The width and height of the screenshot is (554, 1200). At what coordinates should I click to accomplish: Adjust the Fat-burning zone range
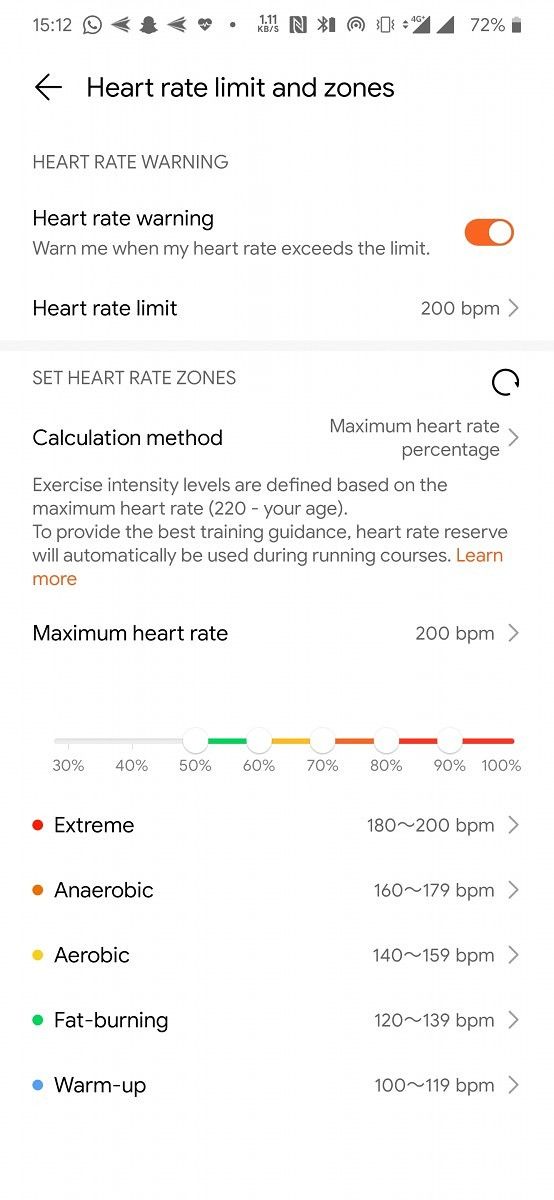277,1020
